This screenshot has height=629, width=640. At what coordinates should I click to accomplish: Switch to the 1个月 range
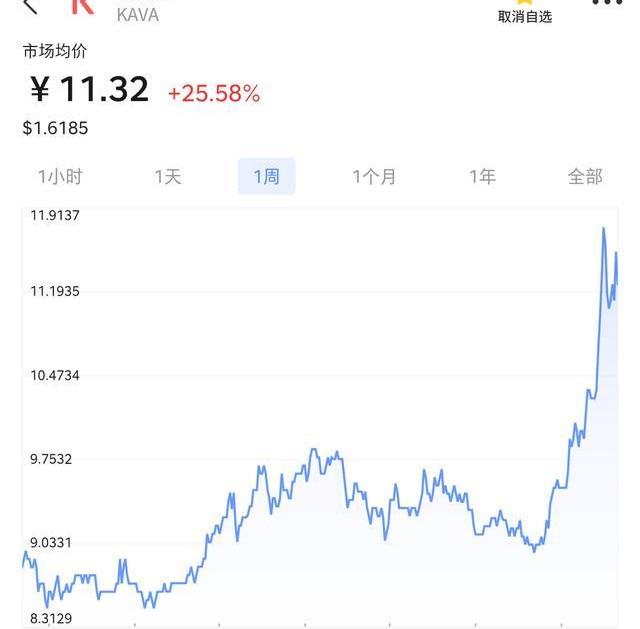tap(374, 177)
